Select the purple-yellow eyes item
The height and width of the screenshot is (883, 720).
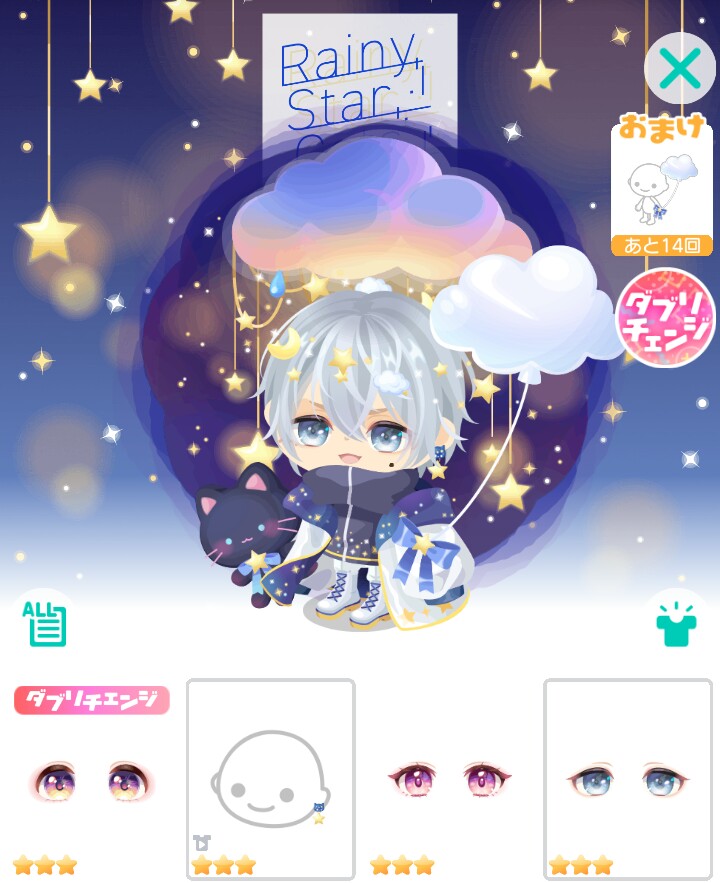click(91, 781)
